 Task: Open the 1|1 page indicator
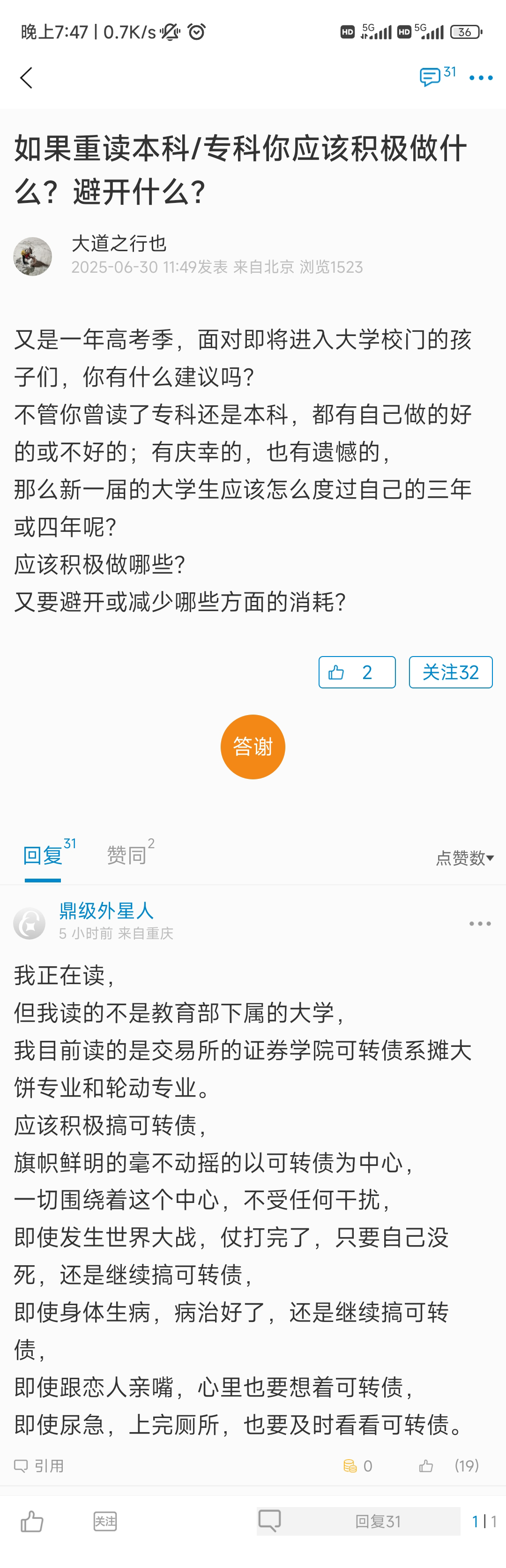[x=484, y=1522]
